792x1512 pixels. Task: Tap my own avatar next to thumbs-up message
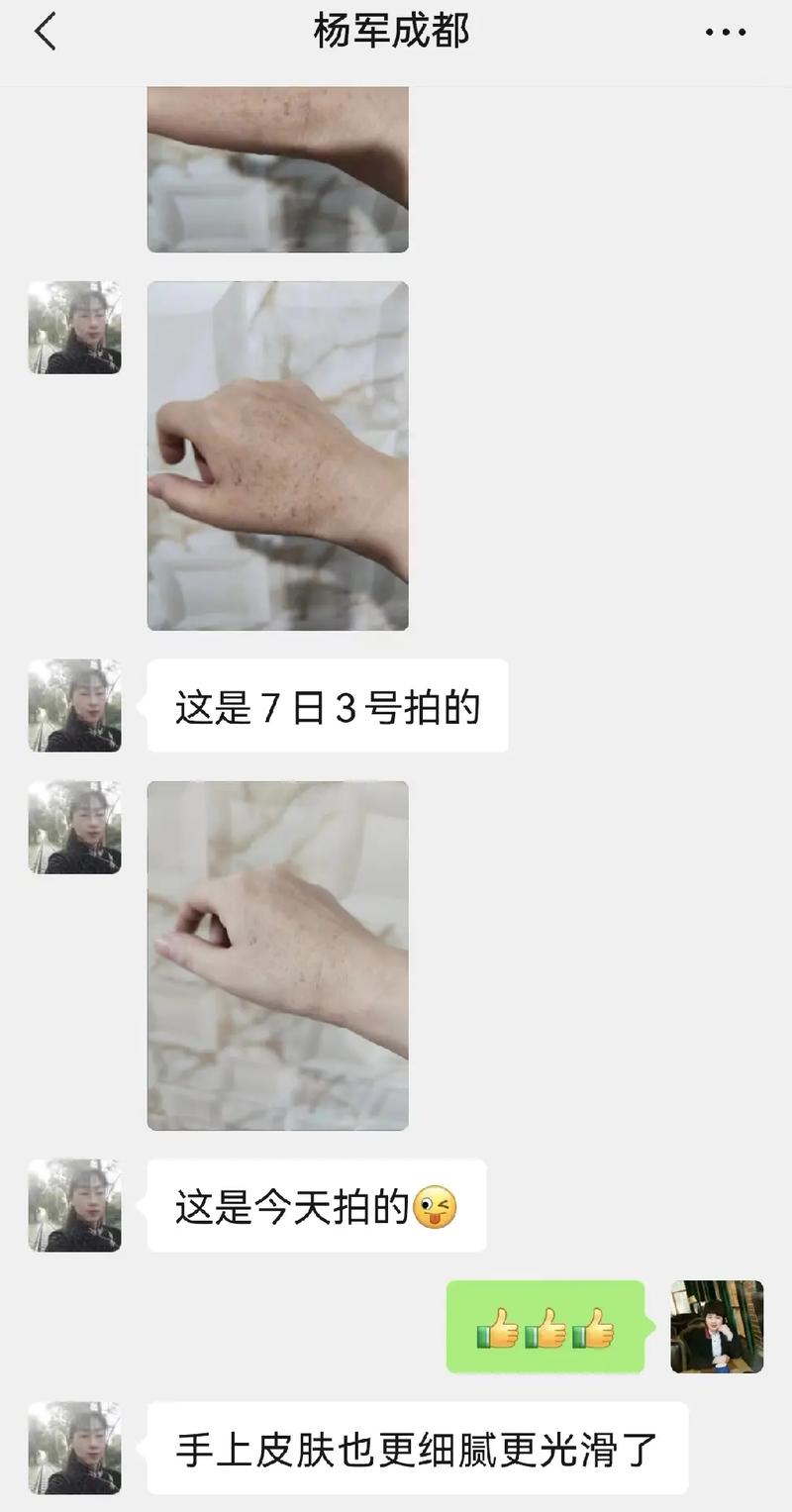pyautogui.click(x=717, y=1327)
